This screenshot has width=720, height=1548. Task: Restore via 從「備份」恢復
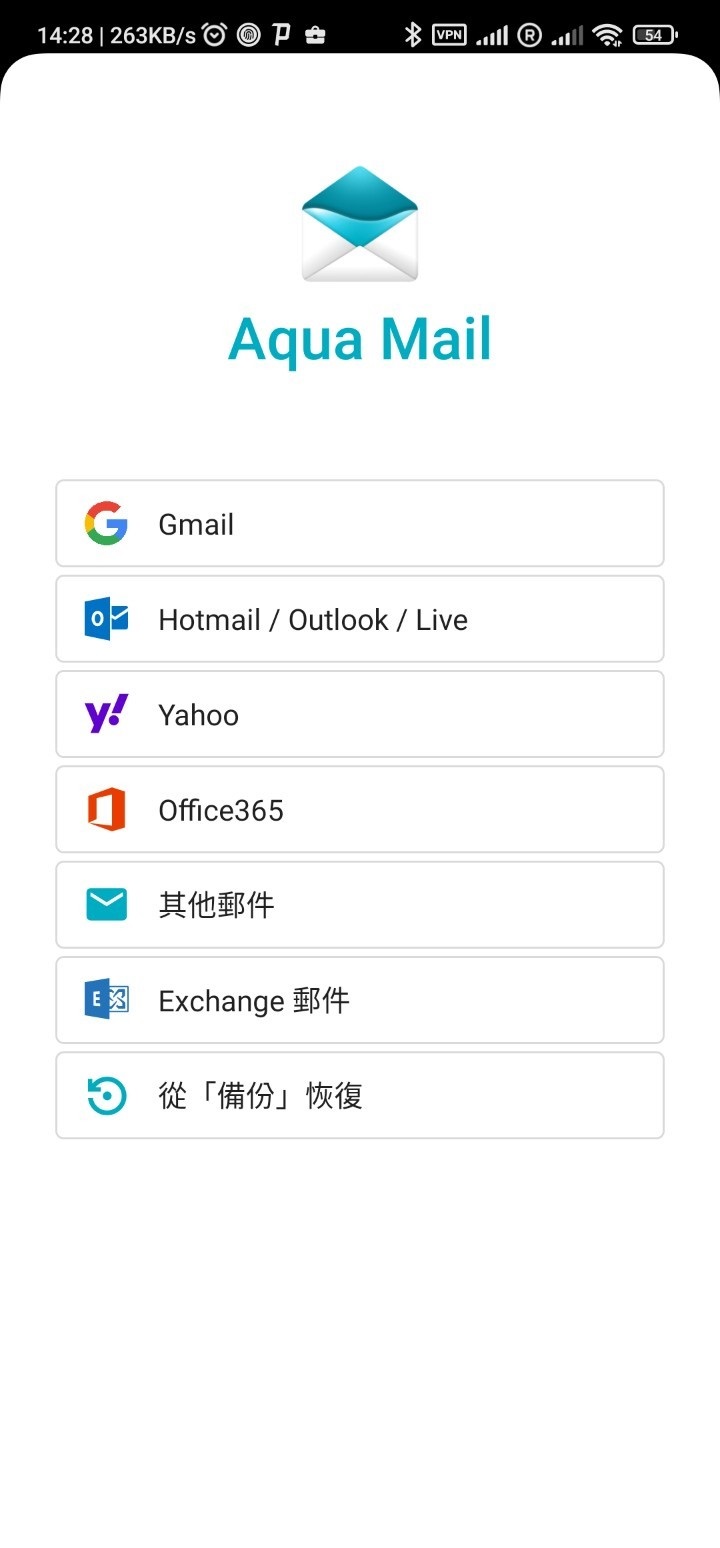[x=359, y=1095]
